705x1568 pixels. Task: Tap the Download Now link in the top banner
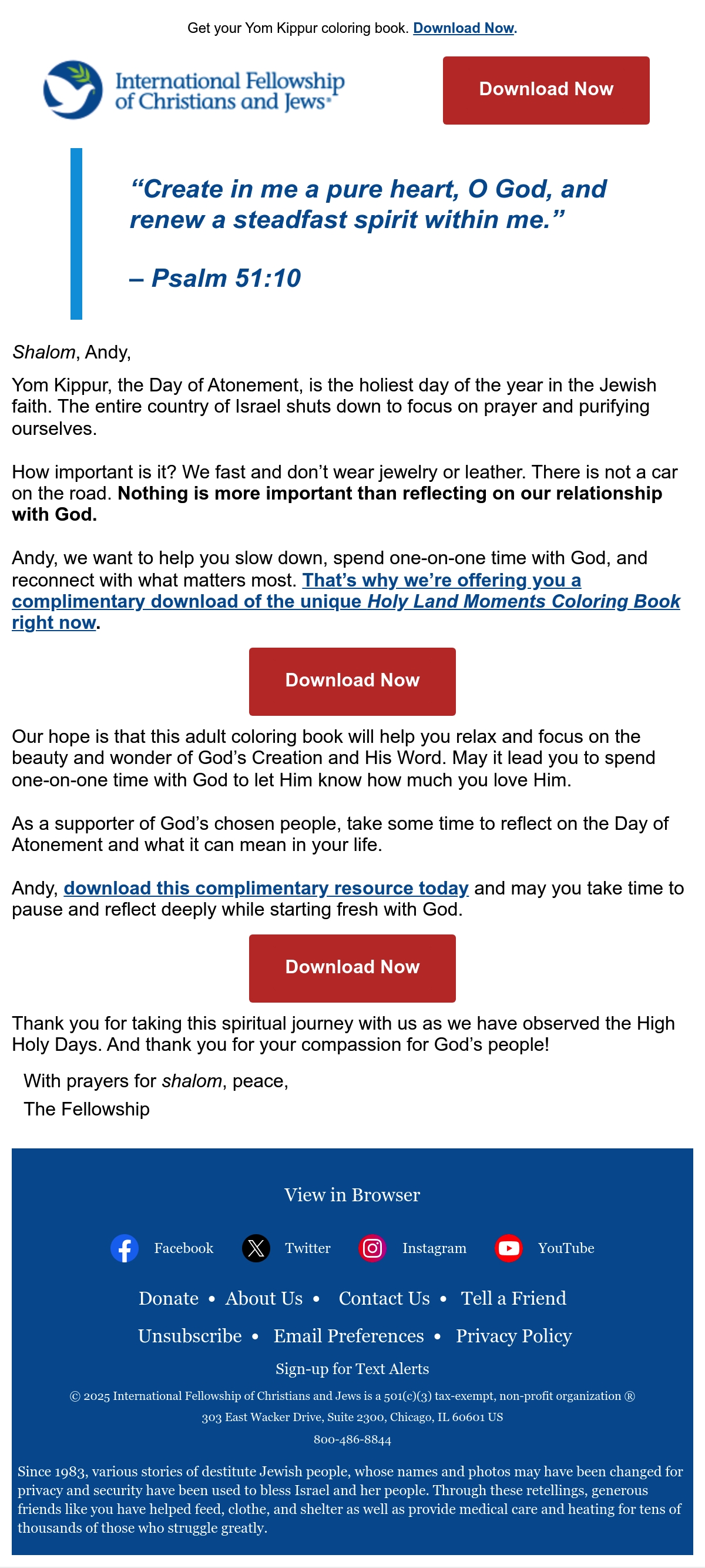click(465, 28)
